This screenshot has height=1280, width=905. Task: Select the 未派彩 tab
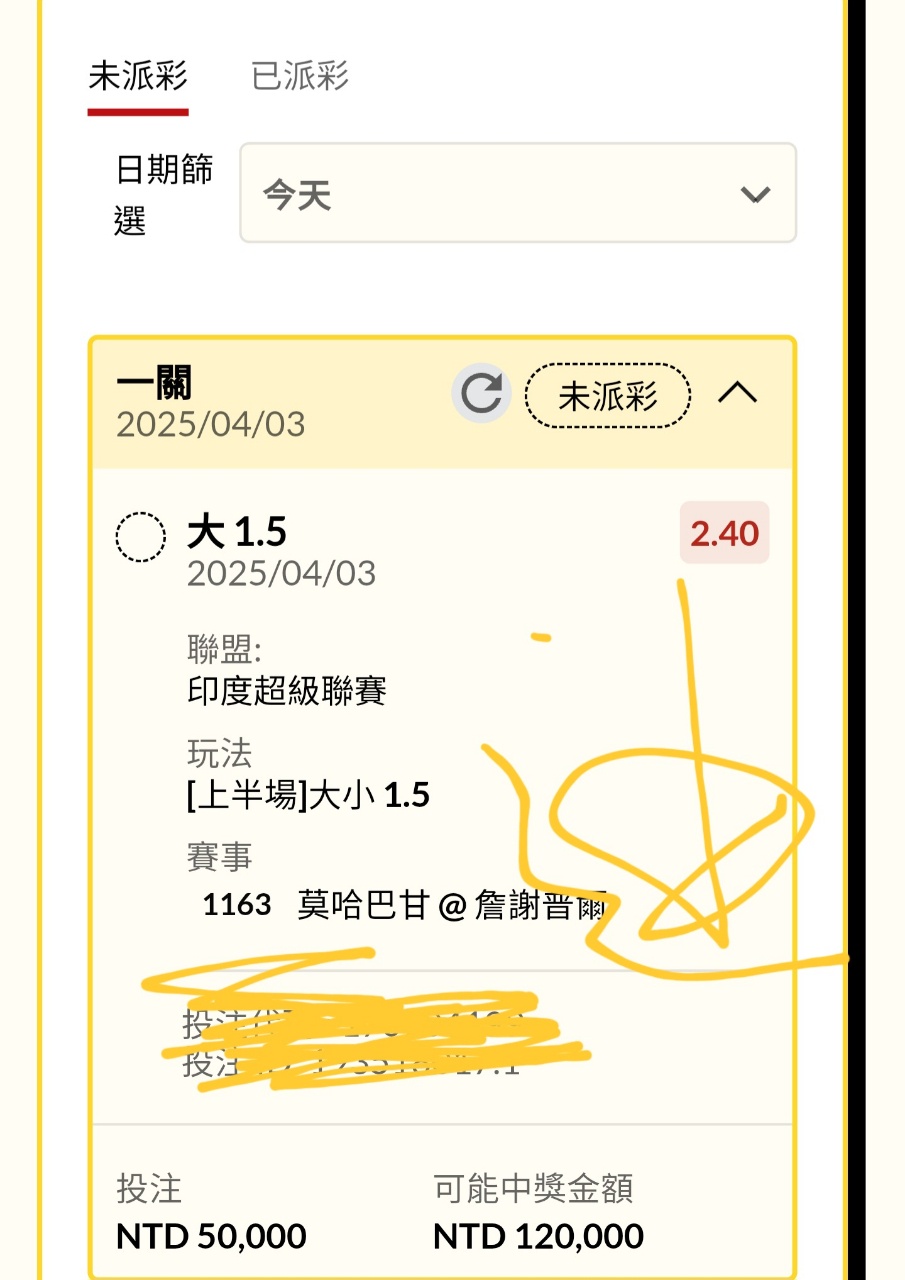pyautogui.click(x=138, y=77)
